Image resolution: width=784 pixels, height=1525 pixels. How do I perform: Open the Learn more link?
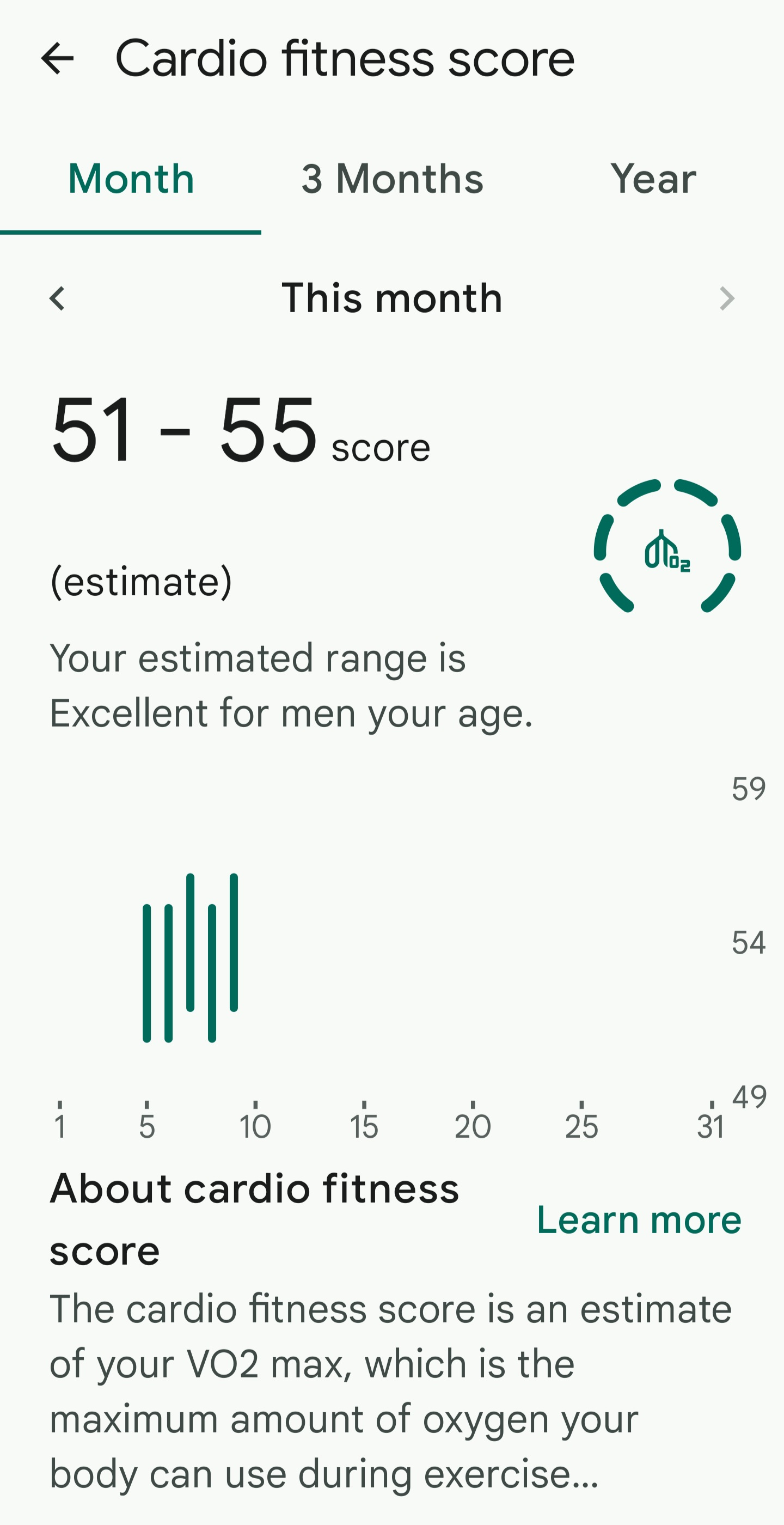pyautogui.click(x=639, y=1220)
